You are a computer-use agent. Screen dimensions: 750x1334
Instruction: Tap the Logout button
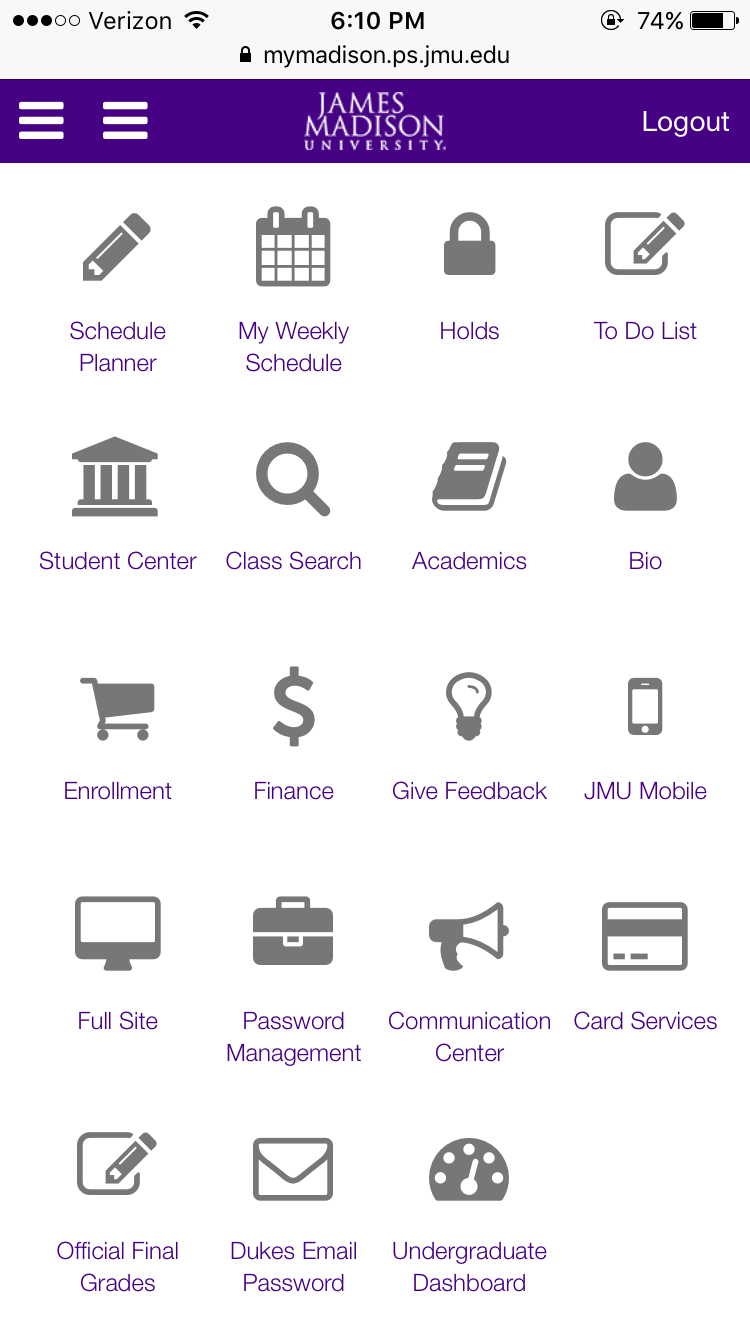685,122
